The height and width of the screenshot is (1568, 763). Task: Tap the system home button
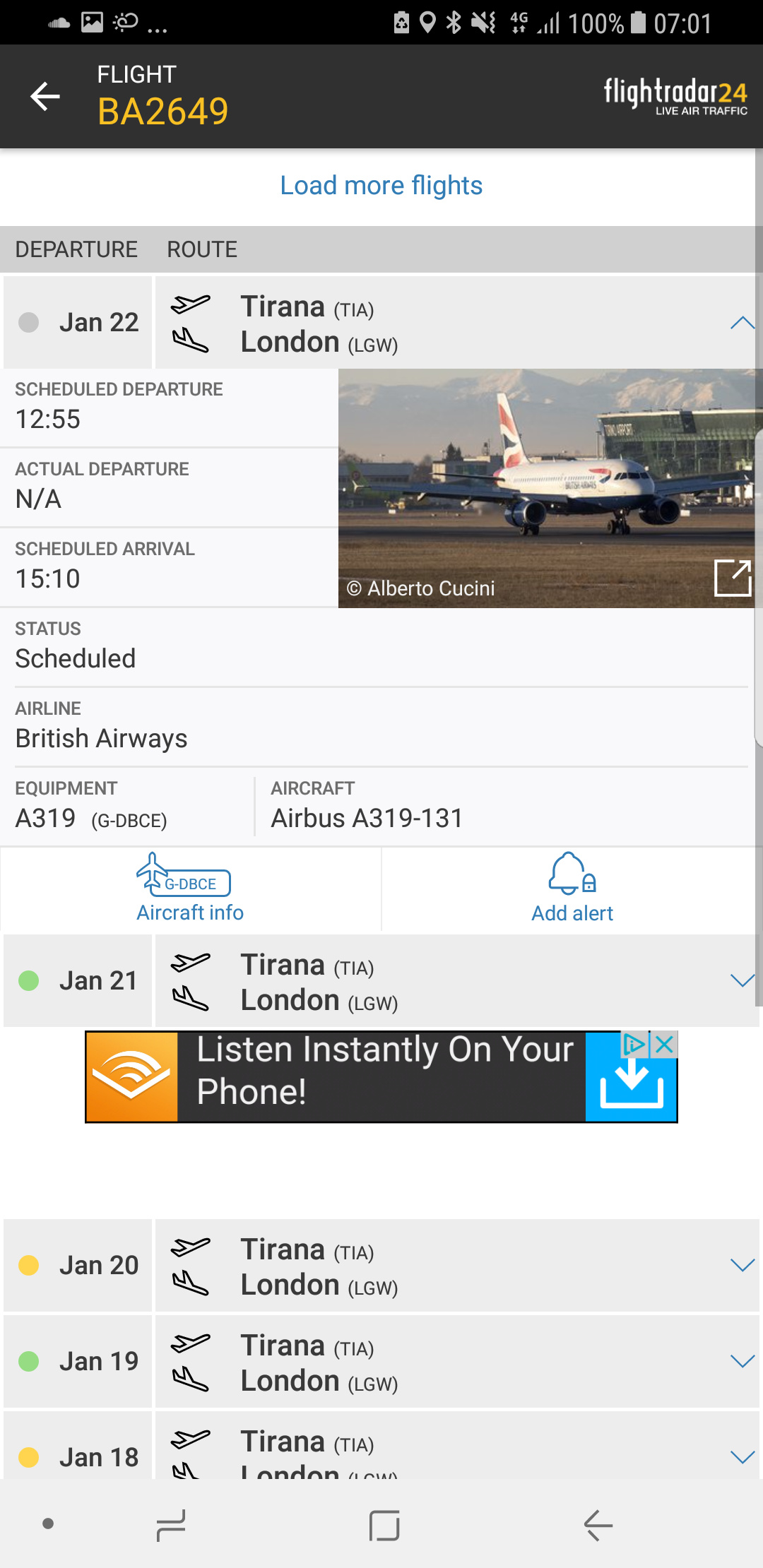coord(384,1525)
